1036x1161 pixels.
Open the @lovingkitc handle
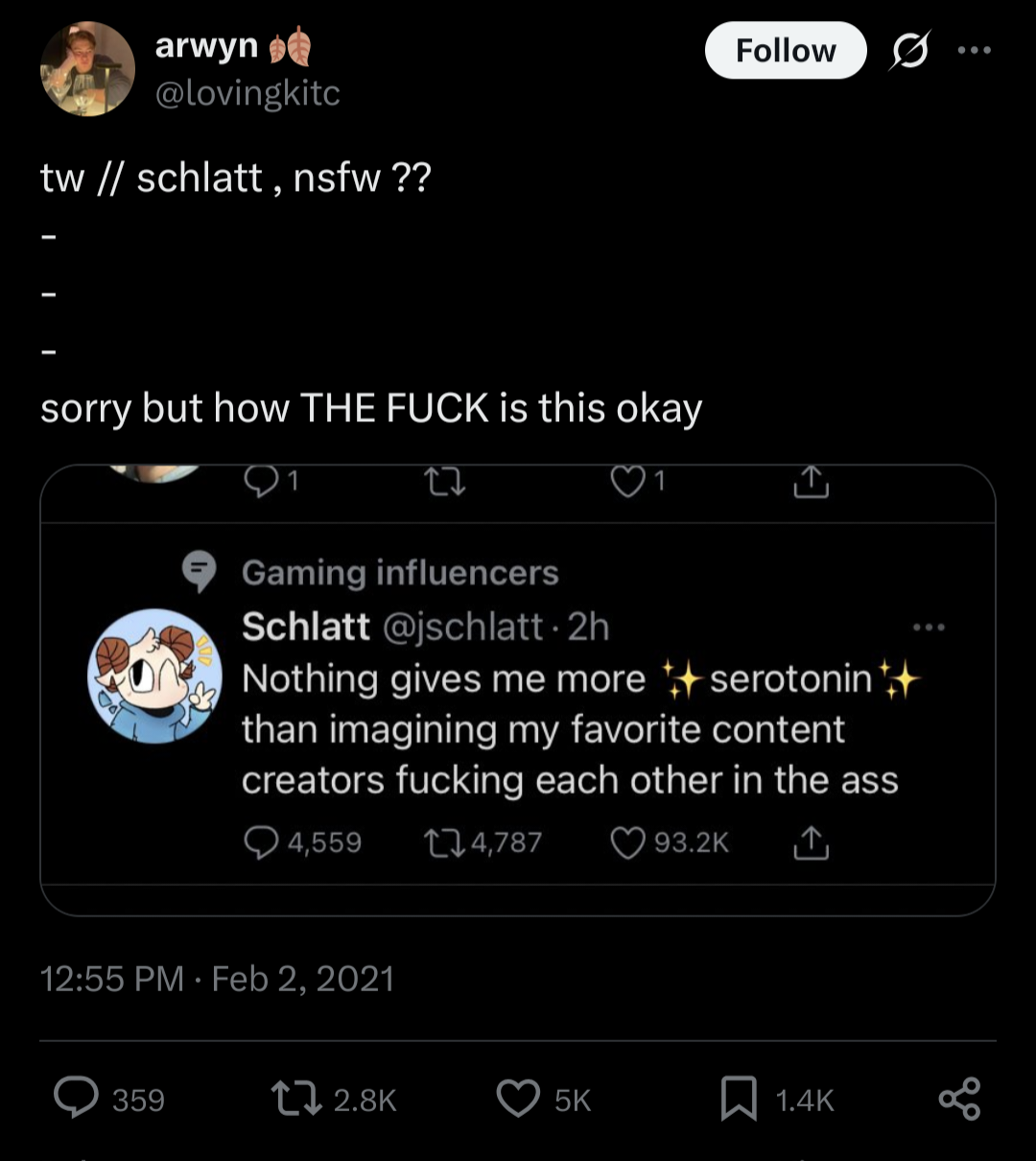tap(247, 93)
